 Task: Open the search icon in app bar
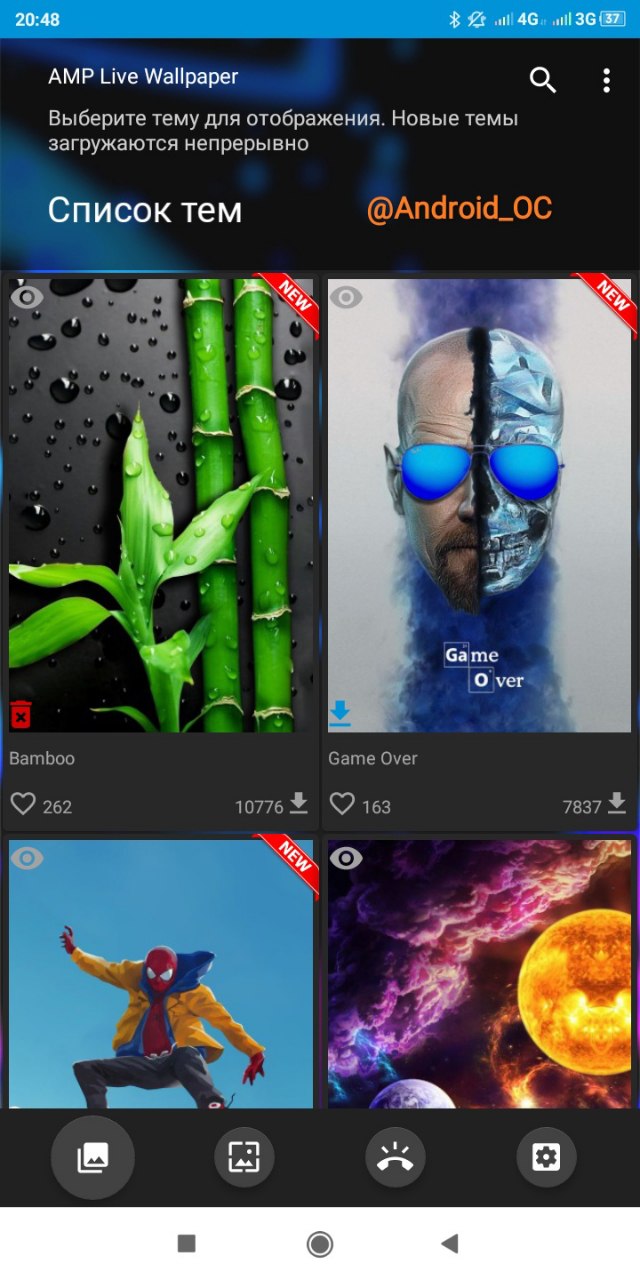pyautogui.click(x=542, y=81)
